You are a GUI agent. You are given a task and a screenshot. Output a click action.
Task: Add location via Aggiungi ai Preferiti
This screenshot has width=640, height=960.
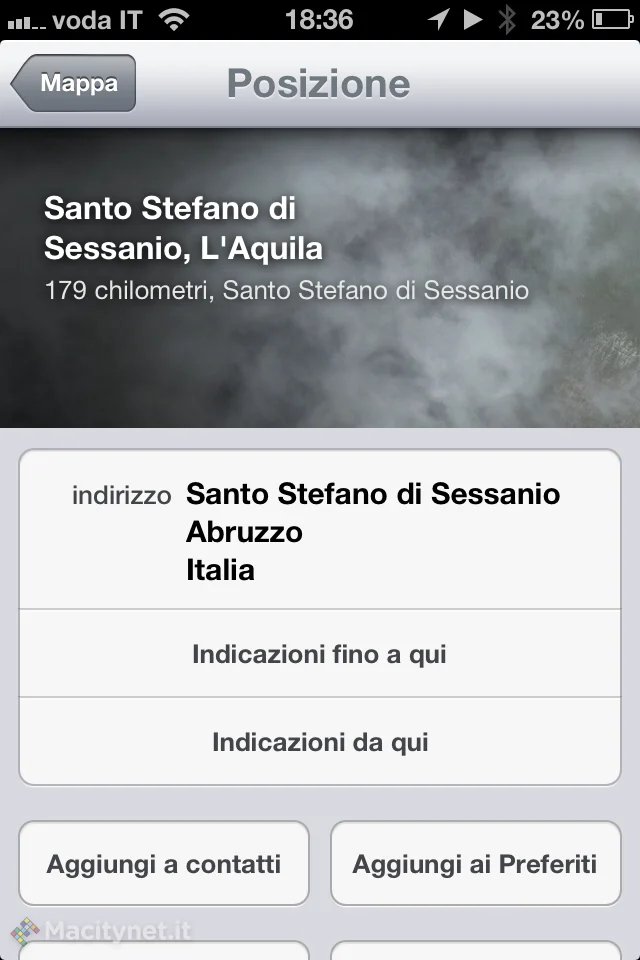coord(475,864)
